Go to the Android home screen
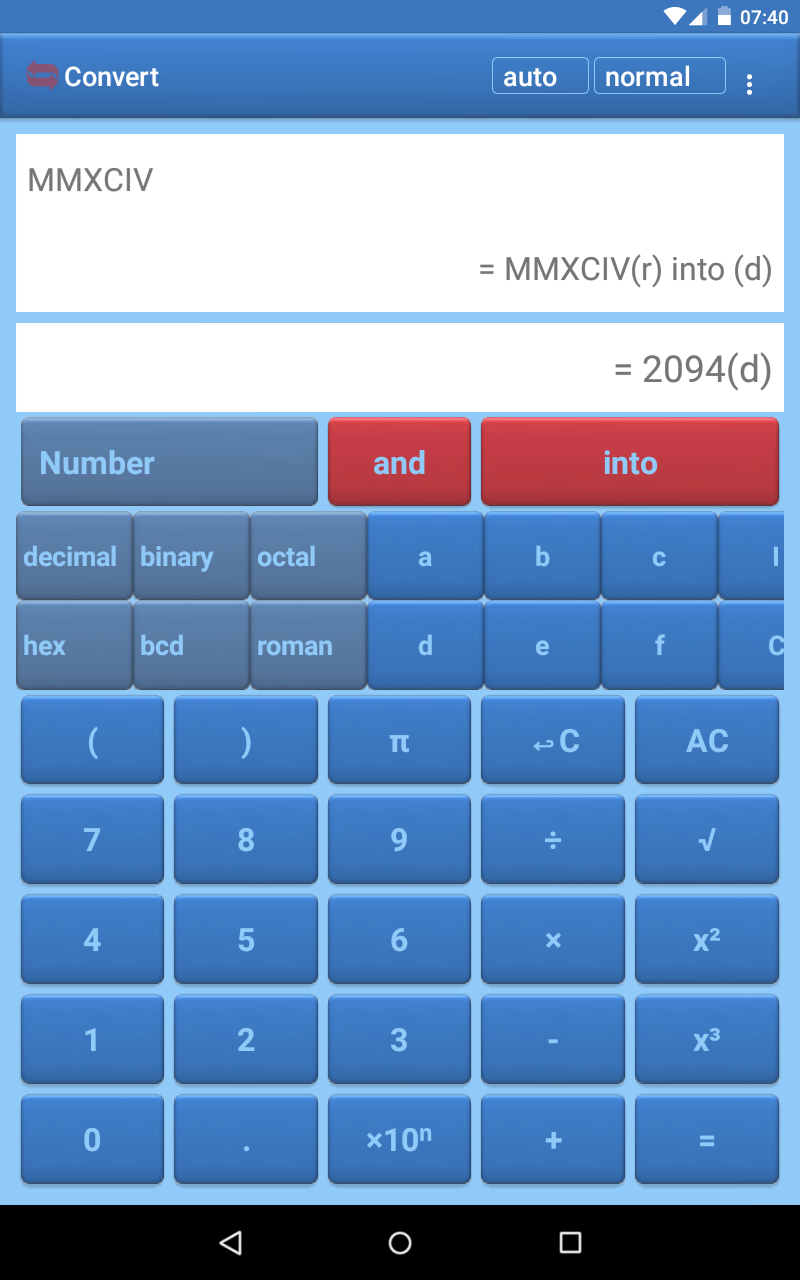Viewport: 800px width, 1280px height. [400, 1242]
